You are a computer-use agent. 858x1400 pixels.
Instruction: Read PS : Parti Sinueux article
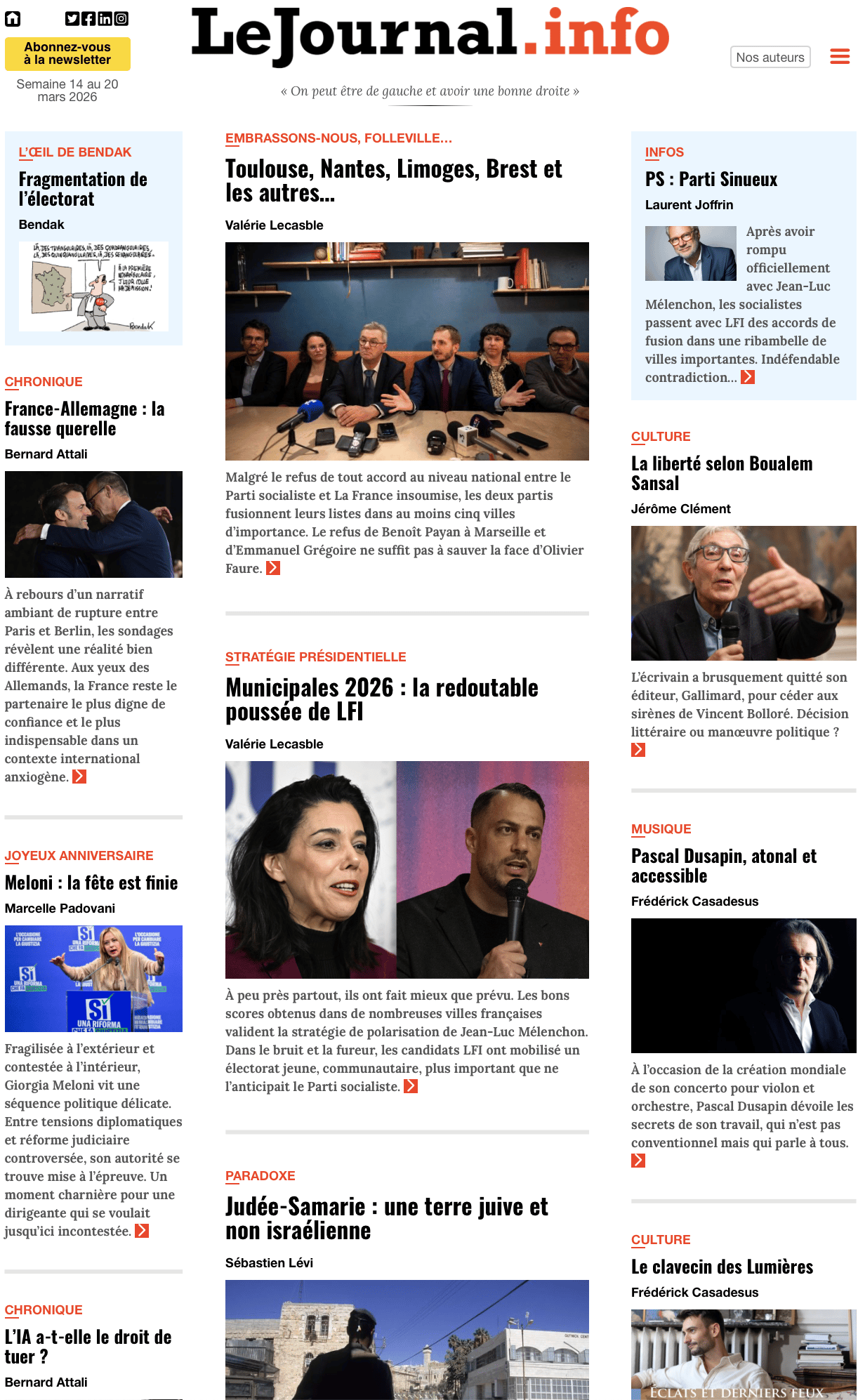pos(711,180)
